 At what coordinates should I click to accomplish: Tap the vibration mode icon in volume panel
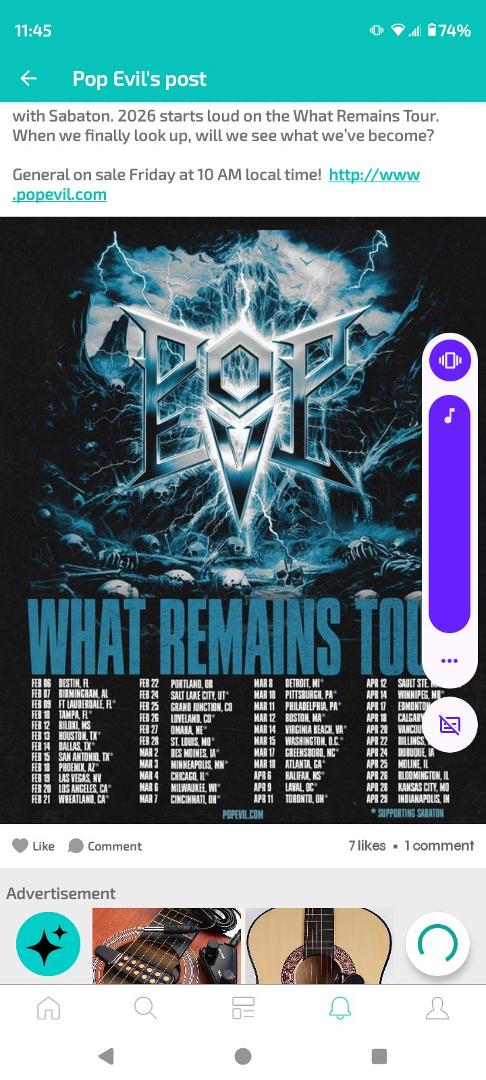pos(450,361)
